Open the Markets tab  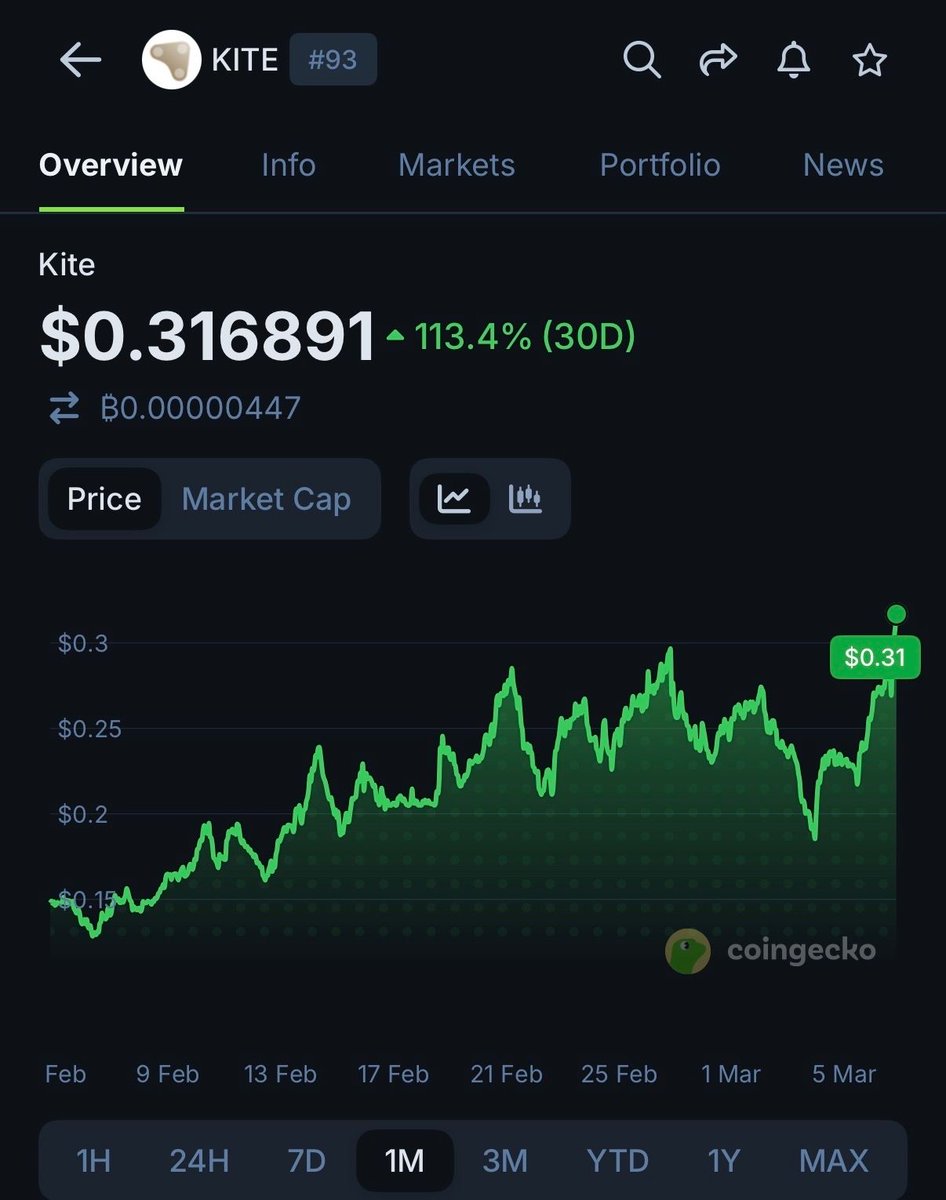point(456,165)
